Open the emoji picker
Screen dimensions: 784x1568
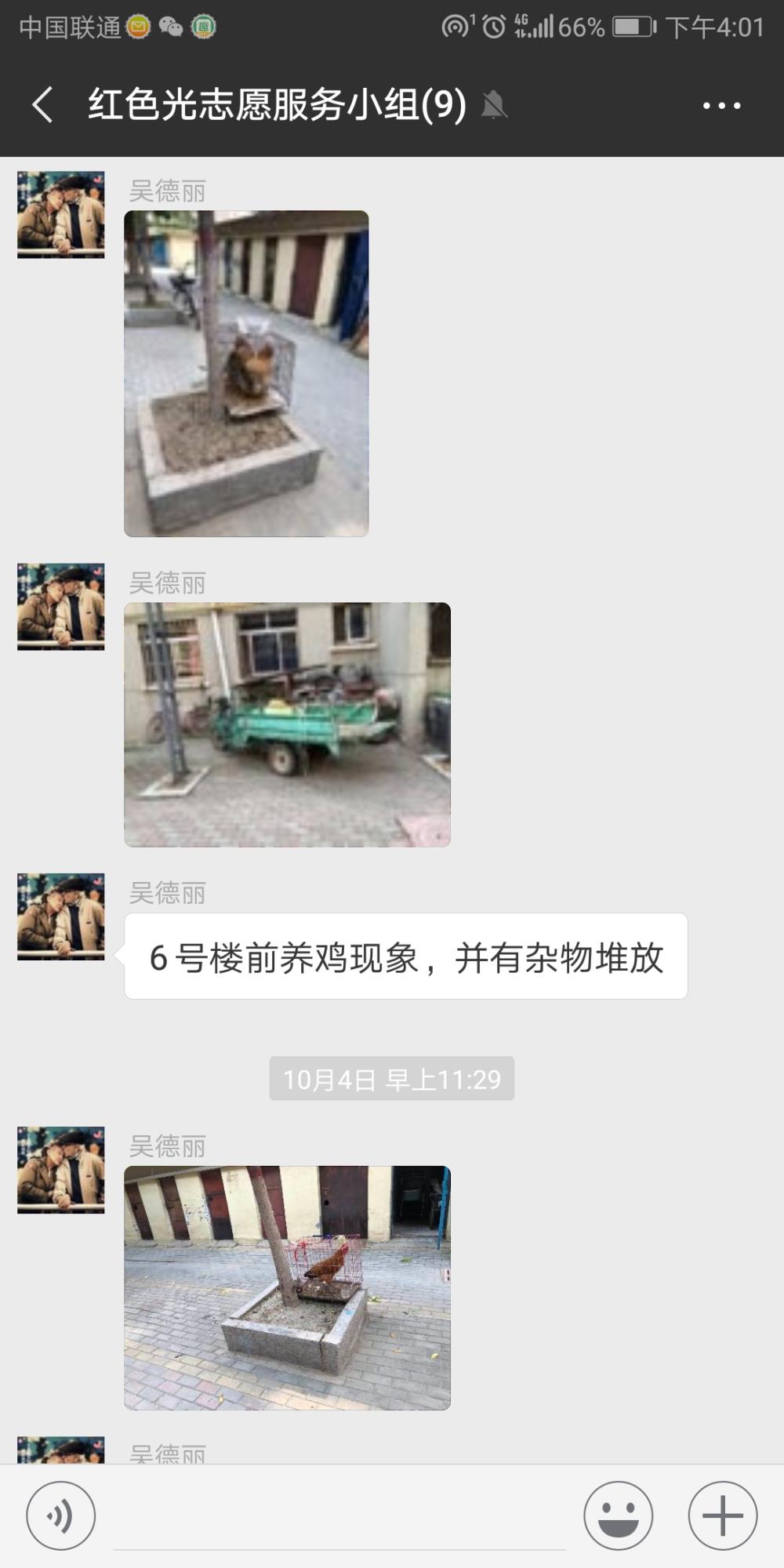[618, 1515]
